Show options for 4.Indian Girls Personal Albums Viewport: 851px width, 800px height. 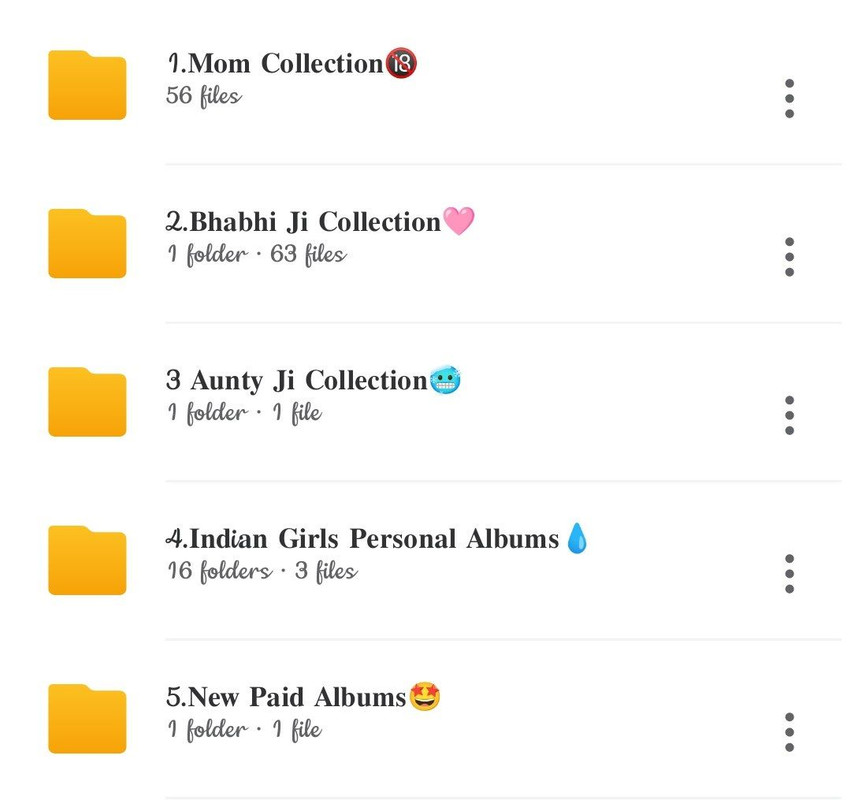coord(789,574)
